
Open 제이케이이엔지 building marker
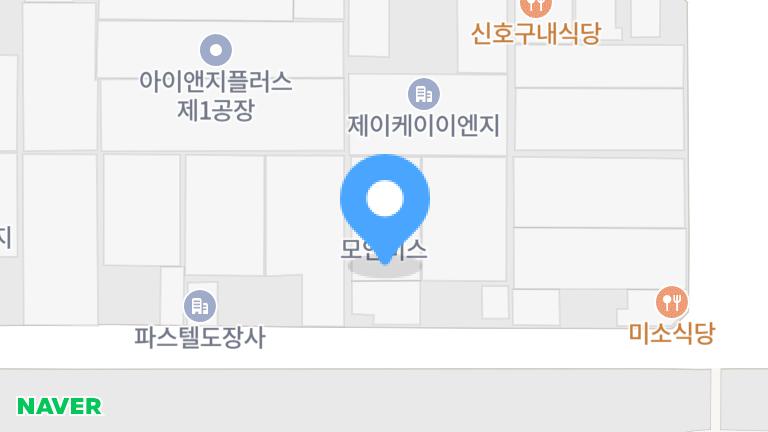tap(424, 95)
